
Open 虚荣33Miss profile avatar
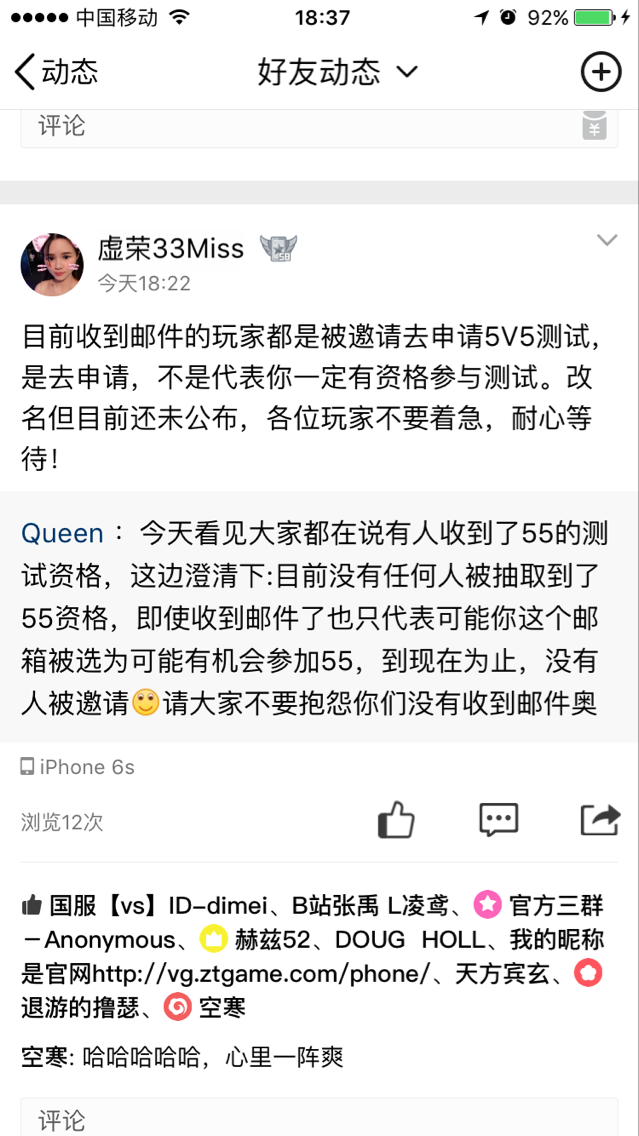click(52, 264)
